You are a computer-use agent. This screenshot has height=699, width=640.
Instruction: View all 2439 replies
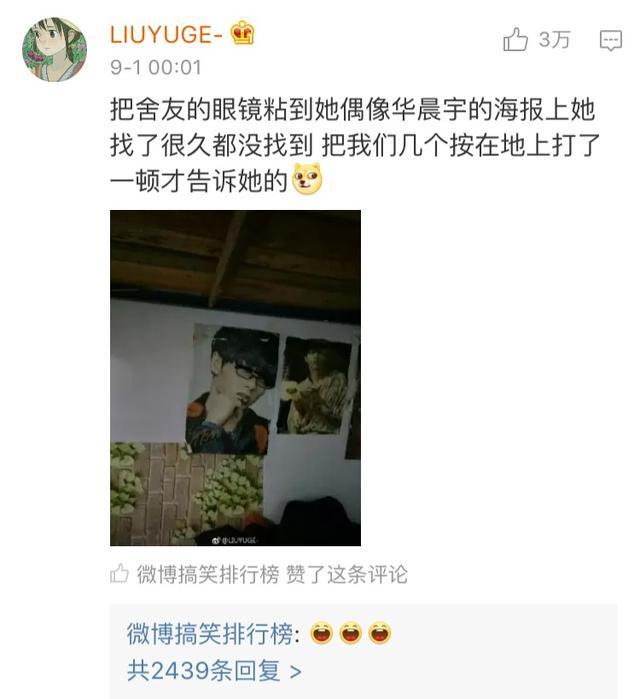pos(214,670)
